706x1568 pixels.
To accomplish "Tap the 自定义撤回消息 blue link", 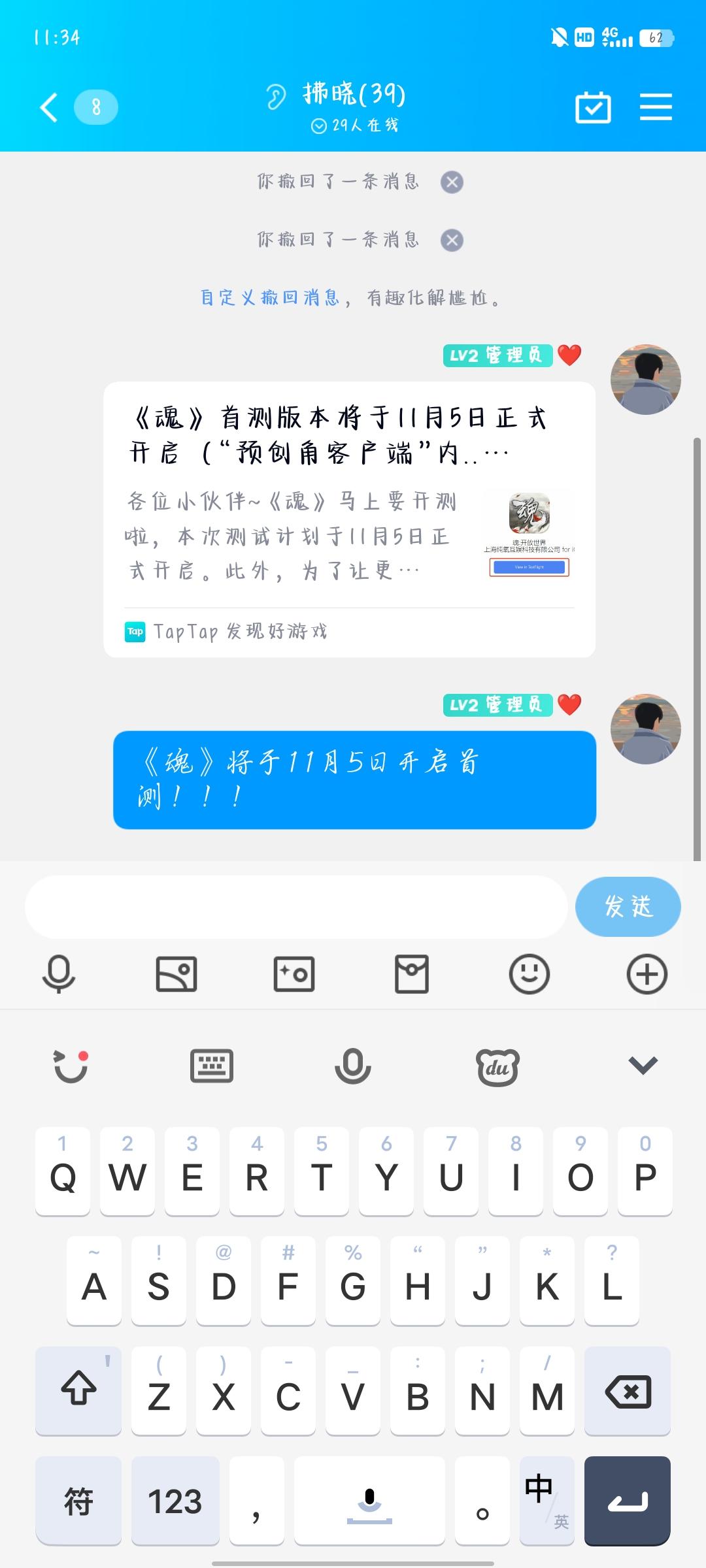I will click(271, 298).
